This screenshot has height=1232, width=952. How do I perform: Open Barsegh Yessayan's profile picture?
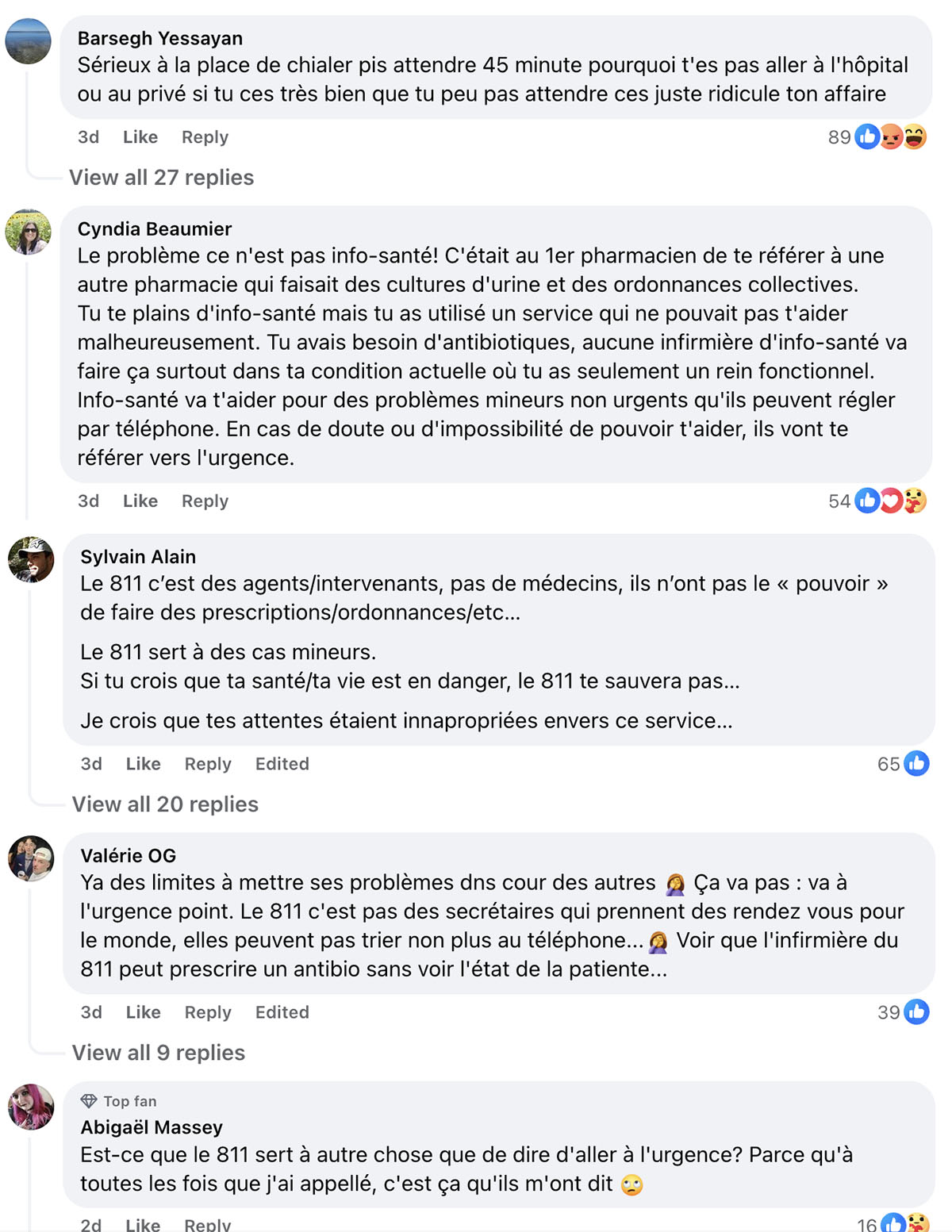28,41
